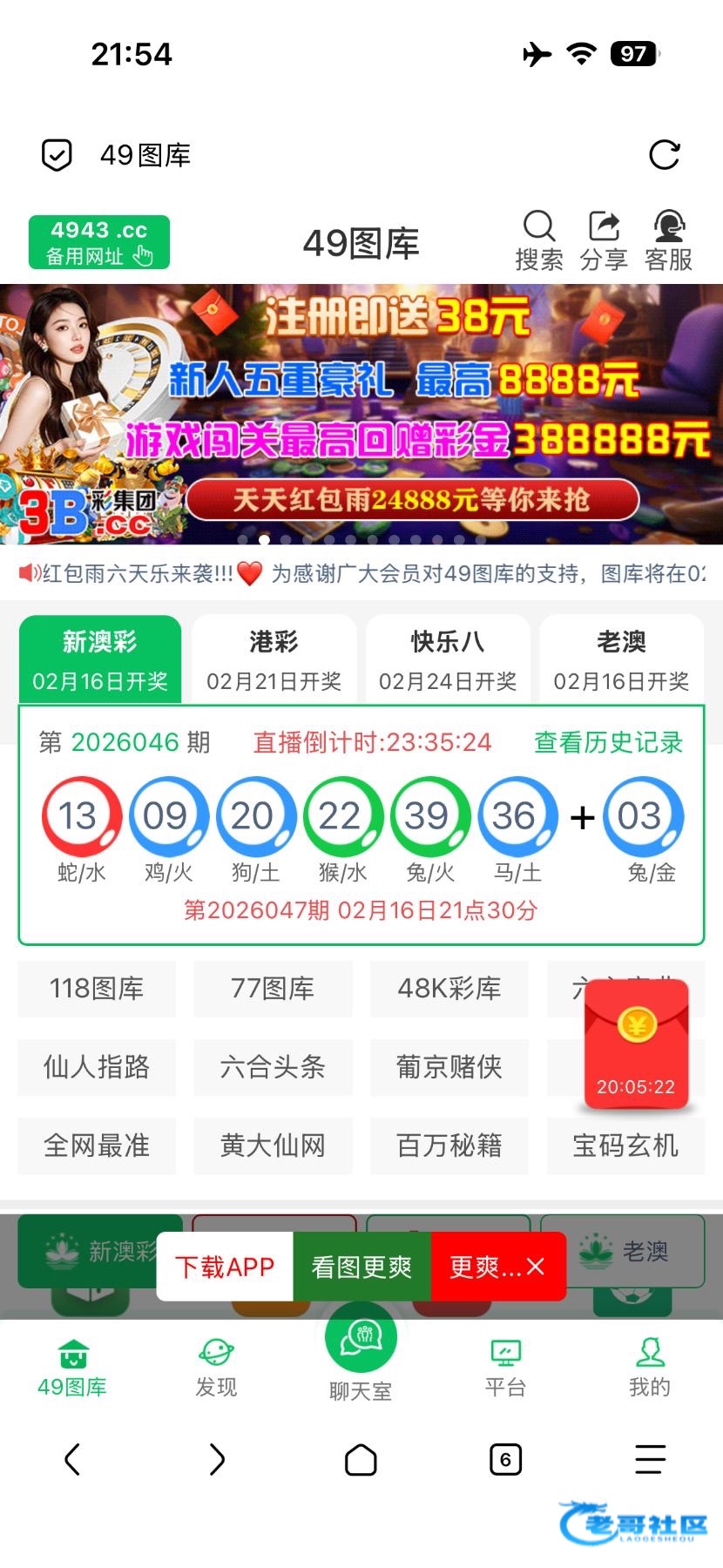Dismiss the download APP banner
This screenshot has height=1568, width=723.
click(x=536, y=1267)
